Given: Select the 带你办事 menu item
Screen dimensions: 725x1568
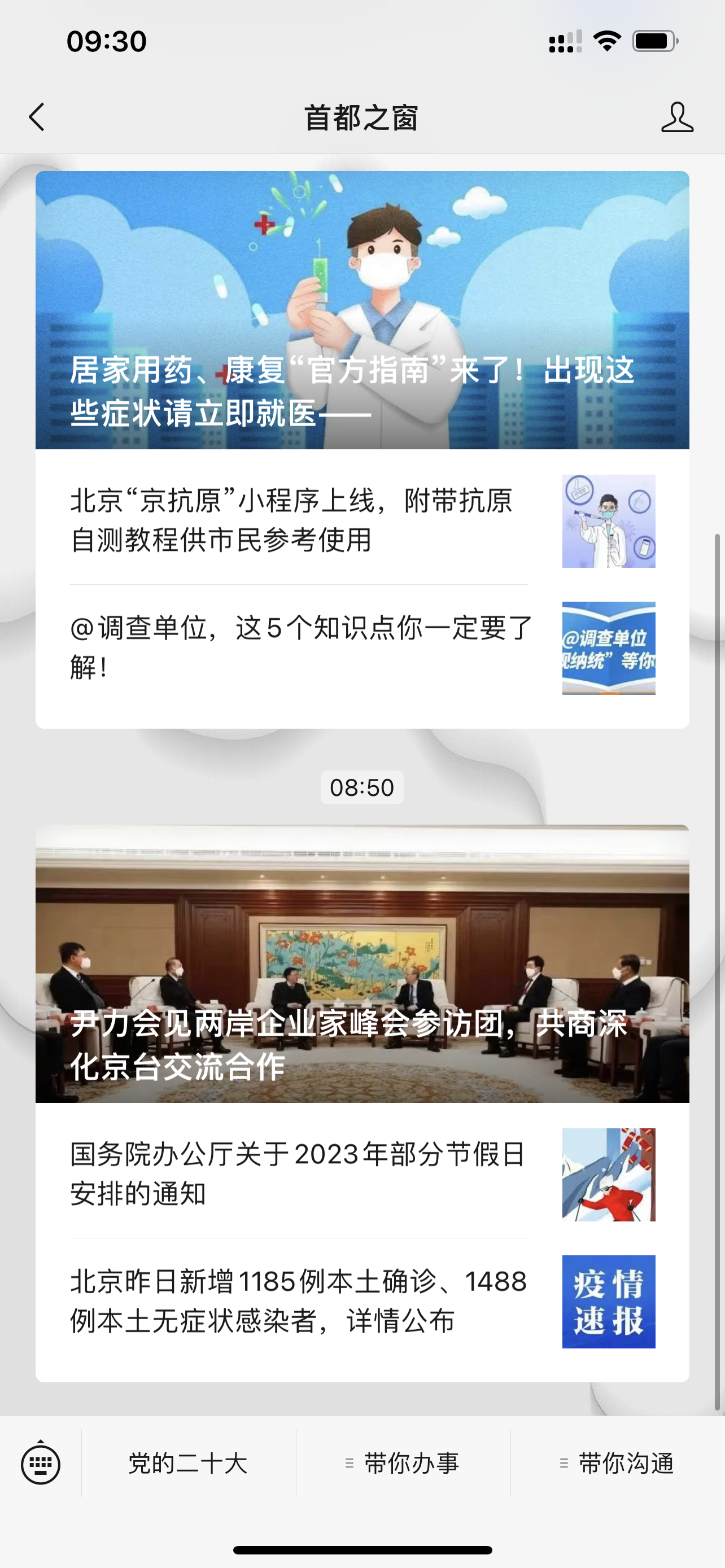Looking at the screenshot, I should 411,1465.
